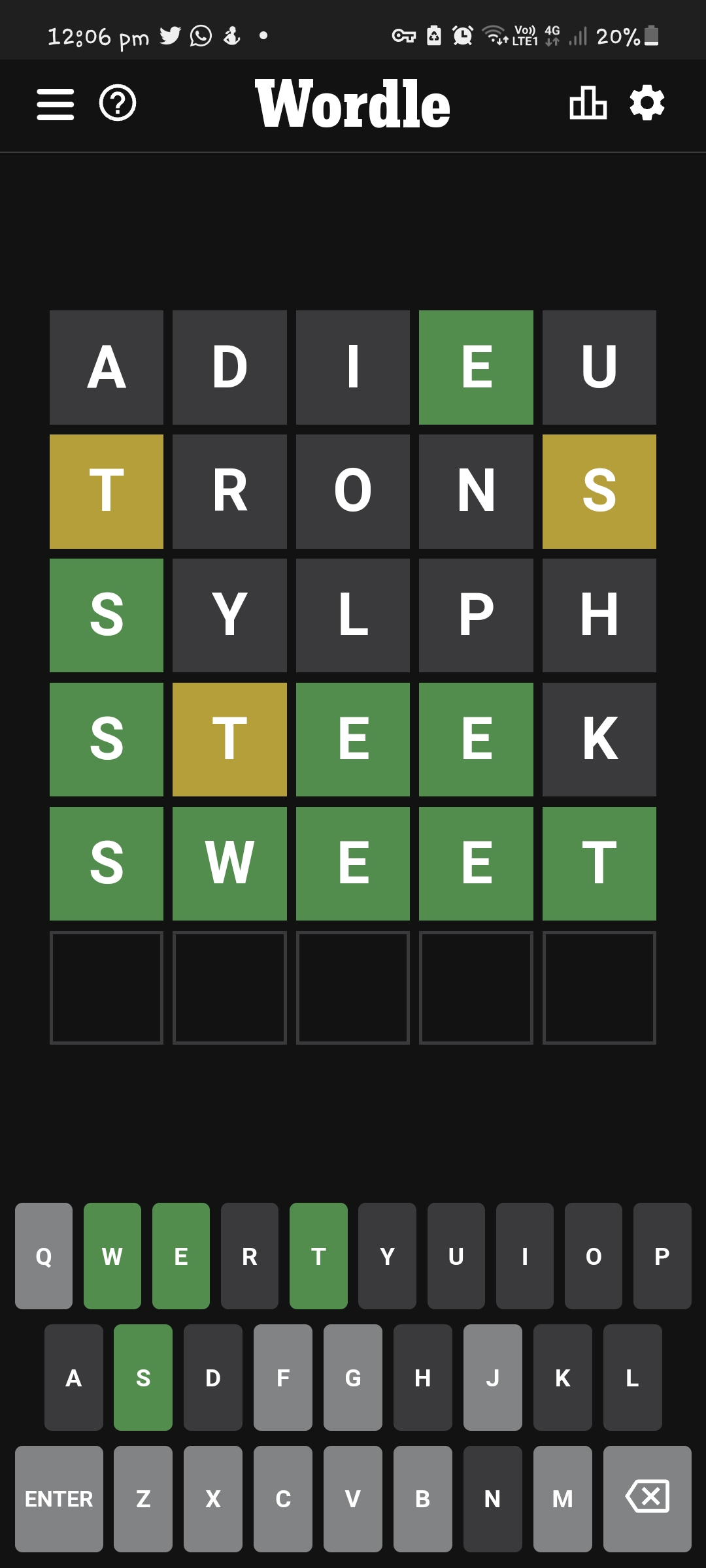The image size is (706, 1568).
Task: Tap the green E key
Action: click(181, 1256)
